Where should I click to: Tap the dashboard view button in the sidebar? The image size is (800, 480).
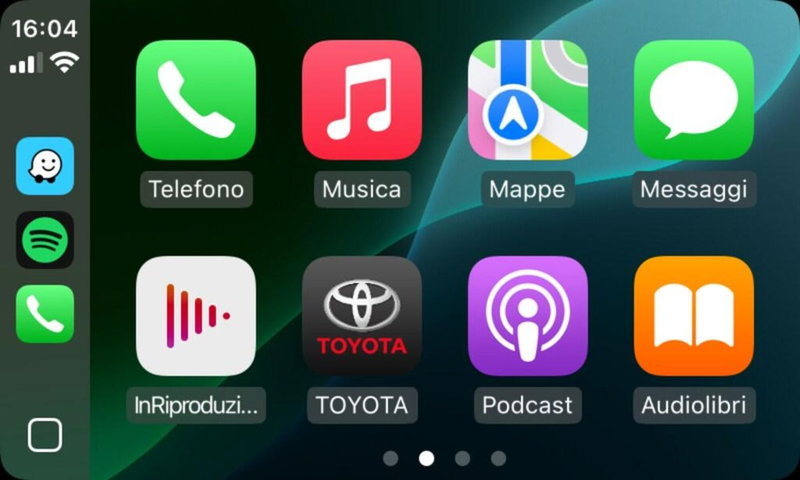(45, 435)
